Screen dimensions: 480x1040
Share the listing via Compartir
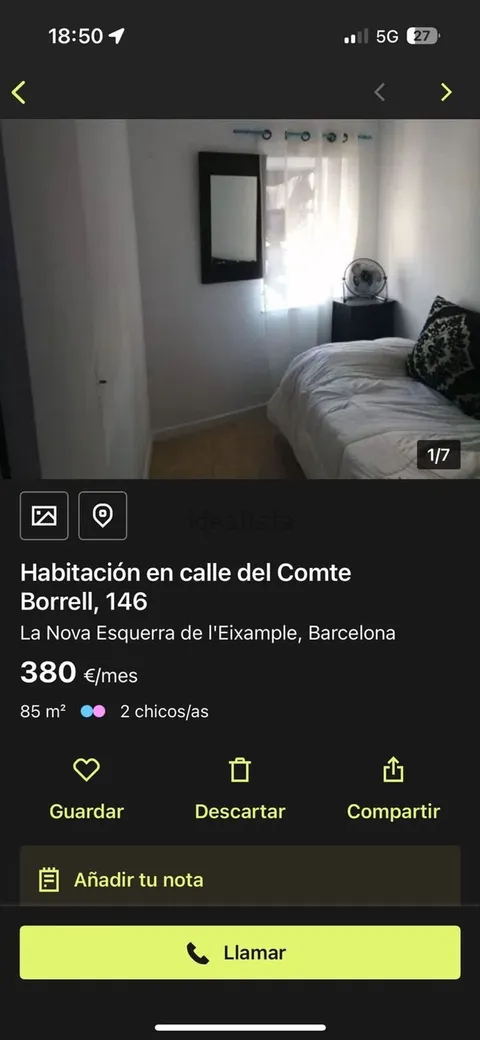(x=393, y=789)
